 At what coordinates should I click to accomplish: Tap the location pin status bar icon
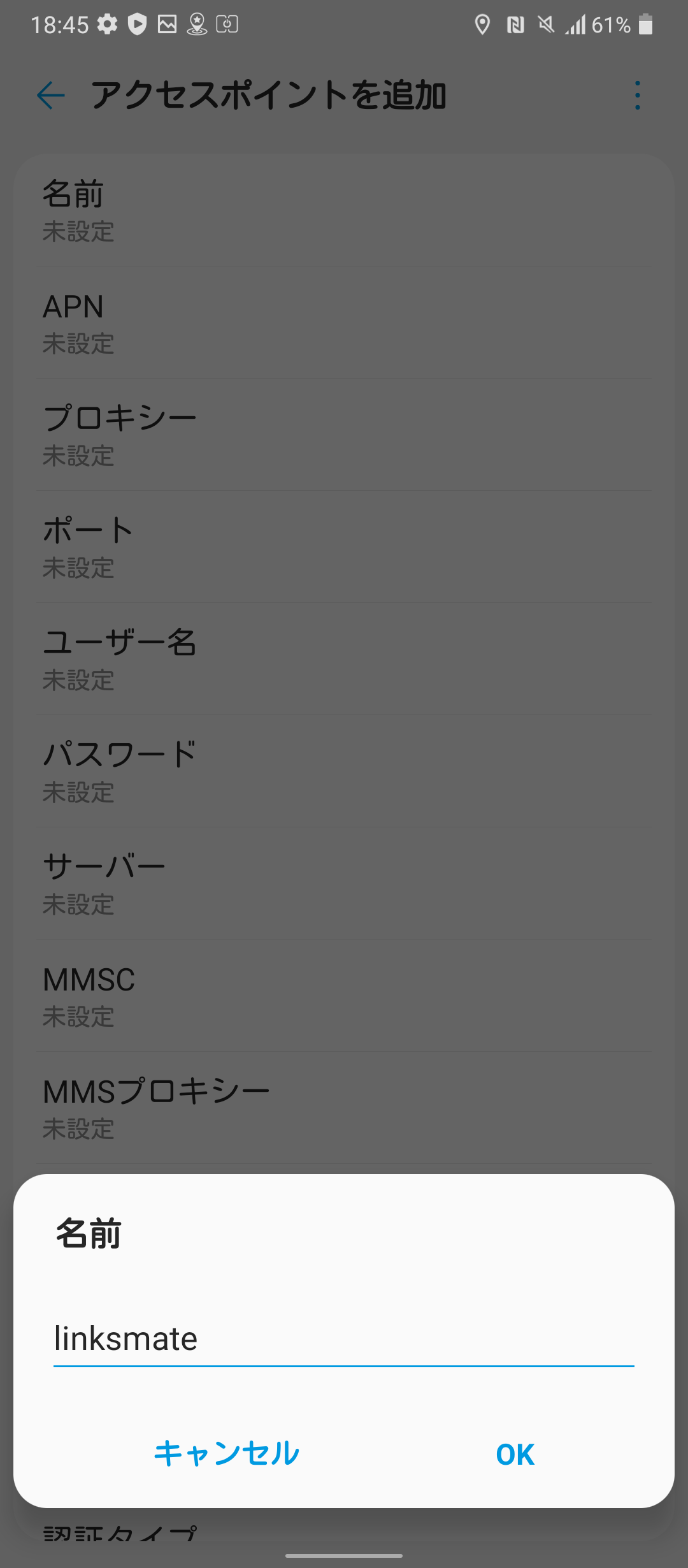point(481,24)
